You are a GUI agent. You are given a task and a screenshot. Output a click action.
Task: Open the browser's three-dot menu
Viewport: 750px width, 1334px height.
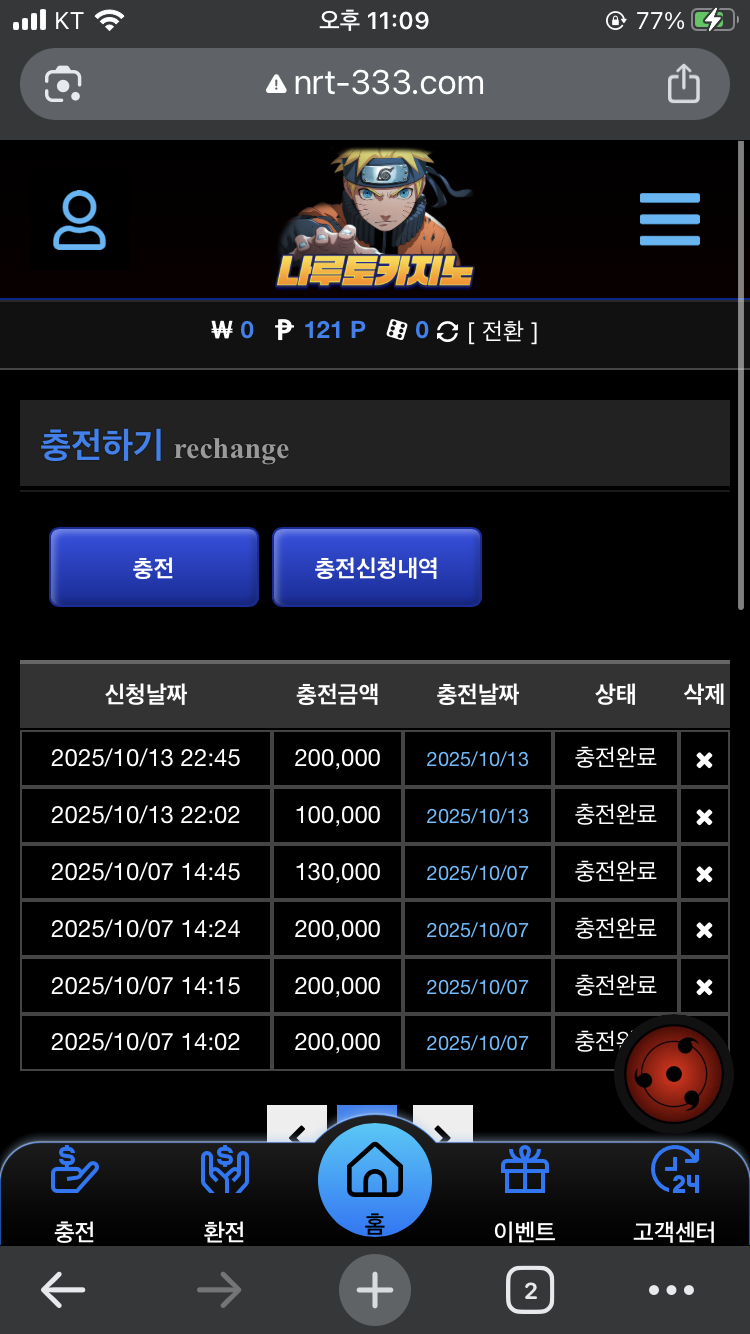(672, 1291)
